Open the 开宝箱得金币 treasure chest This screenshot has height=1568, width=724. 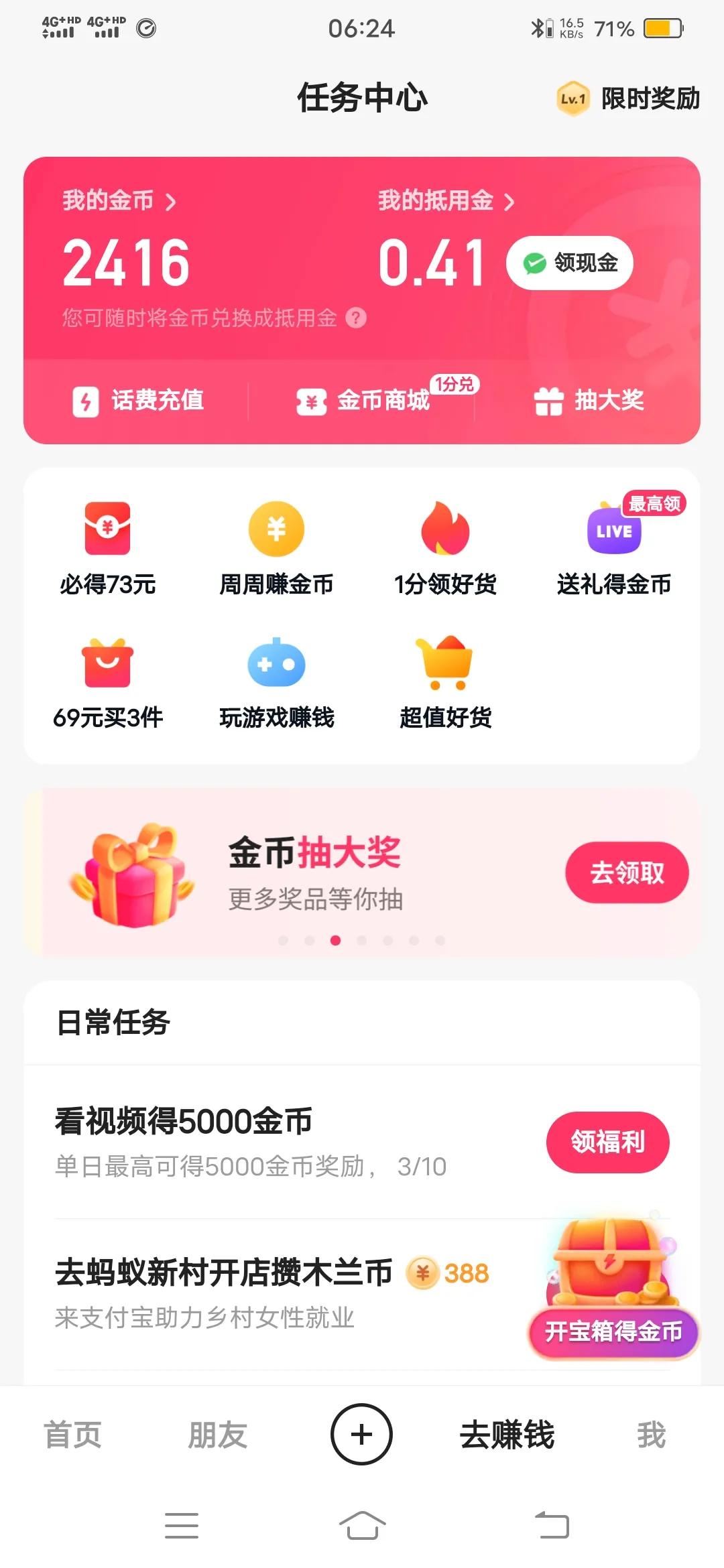[x=613, y=1293]
